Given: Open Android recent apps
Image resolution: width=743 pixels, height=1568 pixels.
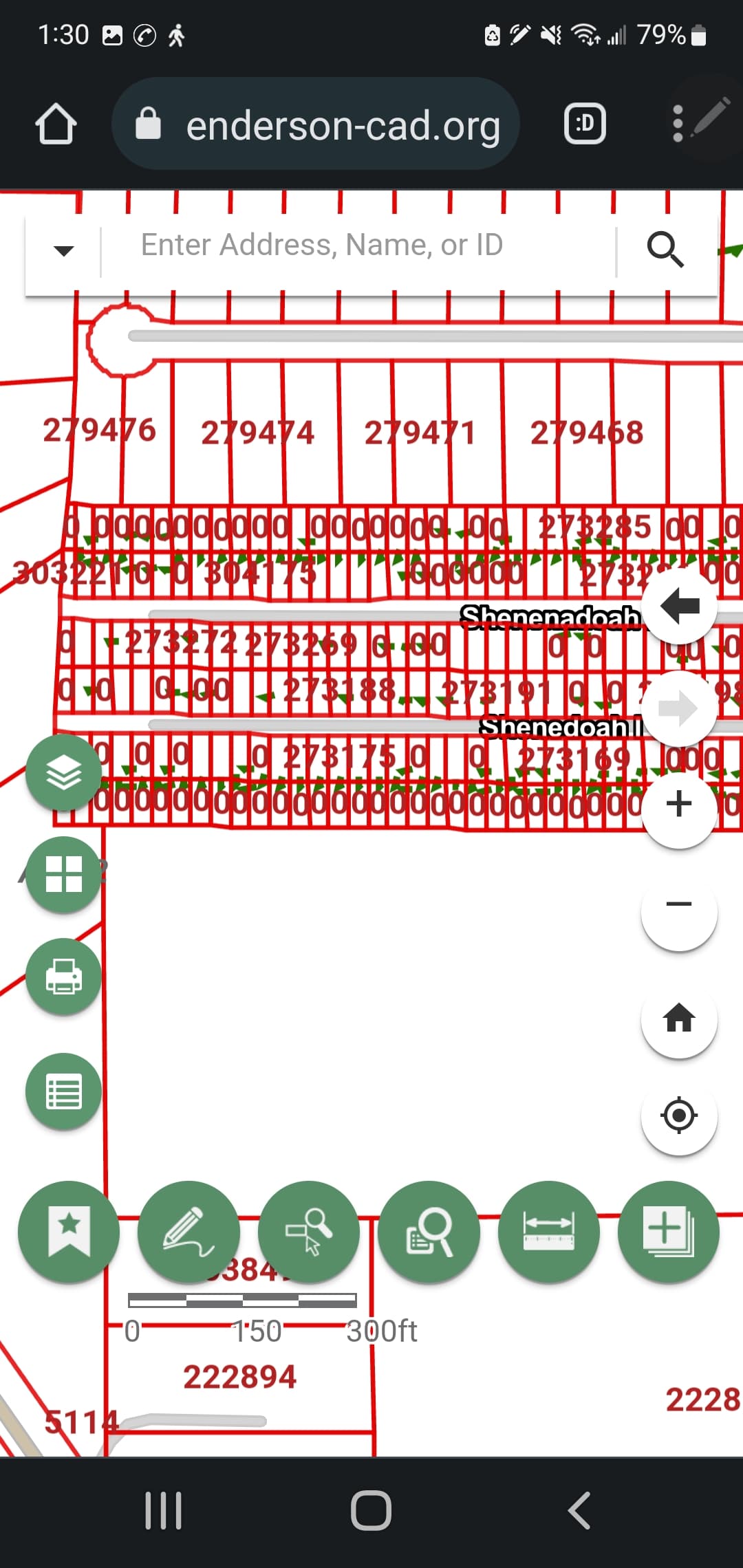Looking at the screenshot, I should click(x=164, y=1511).
